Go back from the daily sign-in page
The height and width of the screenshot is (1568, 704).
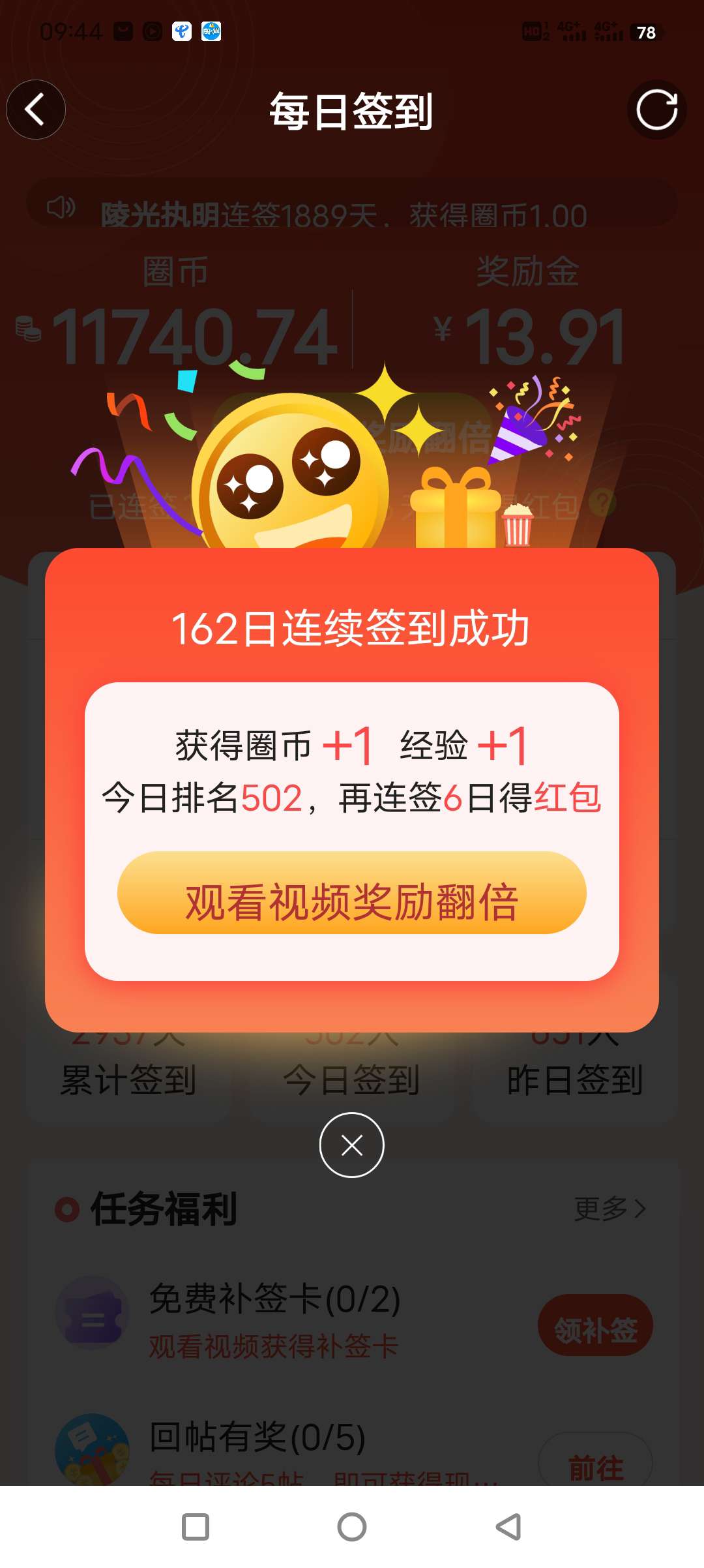point(36,110)
